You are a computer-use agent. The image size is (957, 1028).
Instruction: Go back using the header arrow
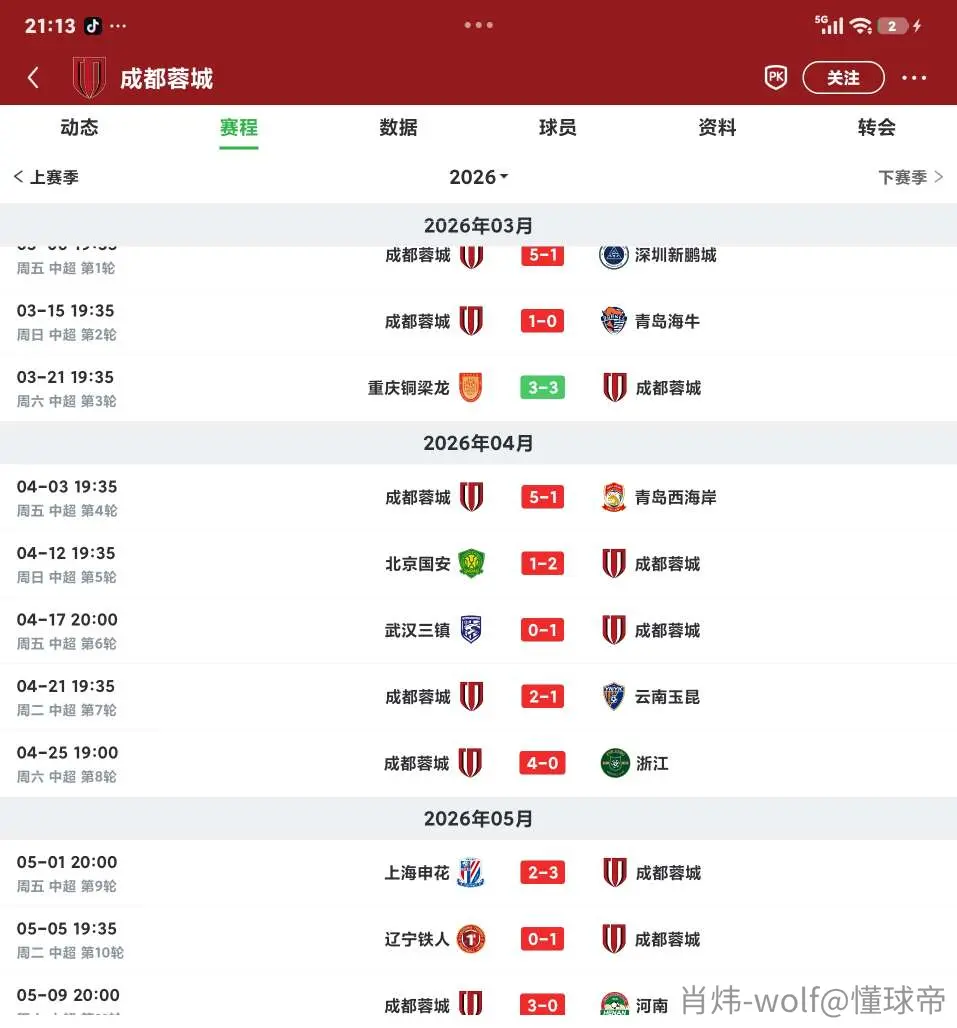click(x=33, y=78)
